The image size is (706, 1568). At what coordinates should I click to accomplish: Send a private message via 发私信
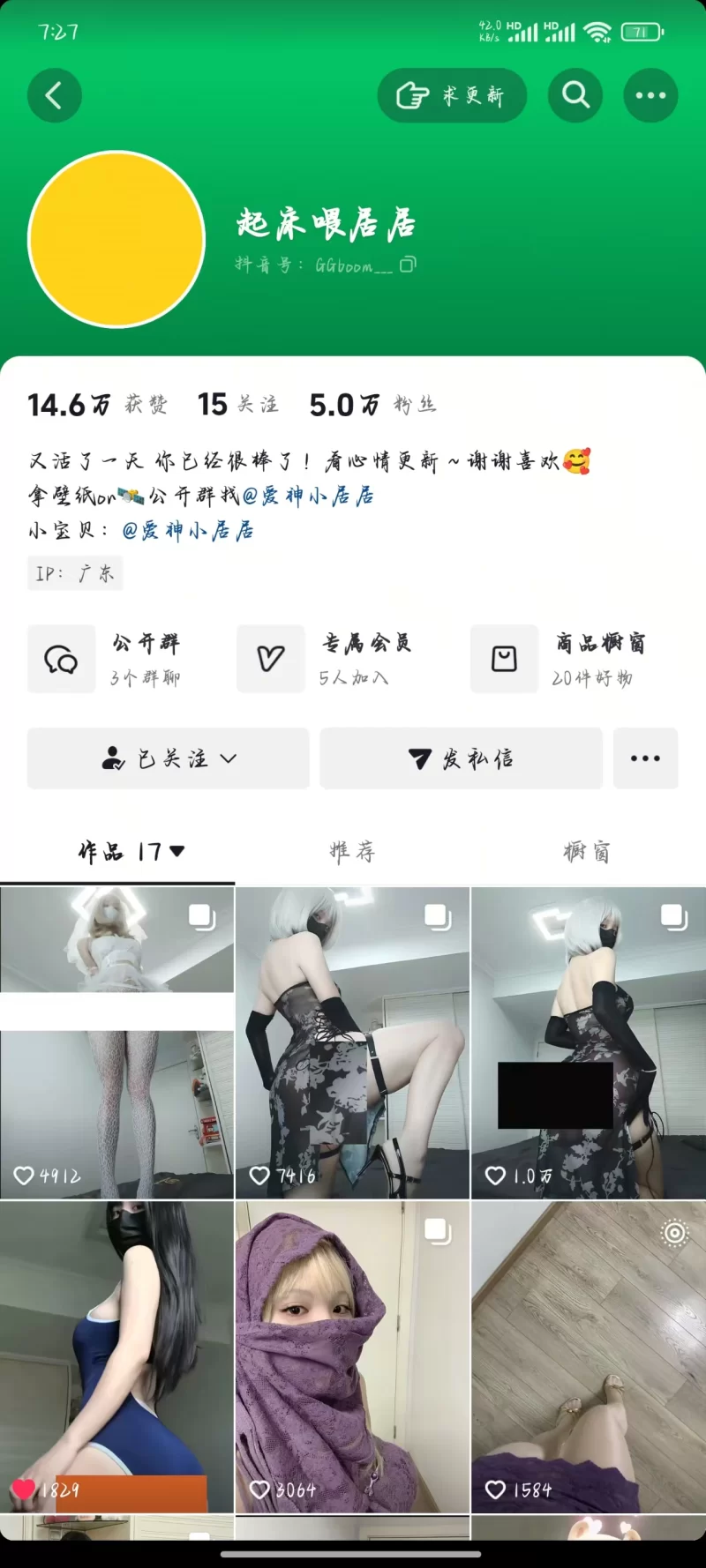point(461,758)
